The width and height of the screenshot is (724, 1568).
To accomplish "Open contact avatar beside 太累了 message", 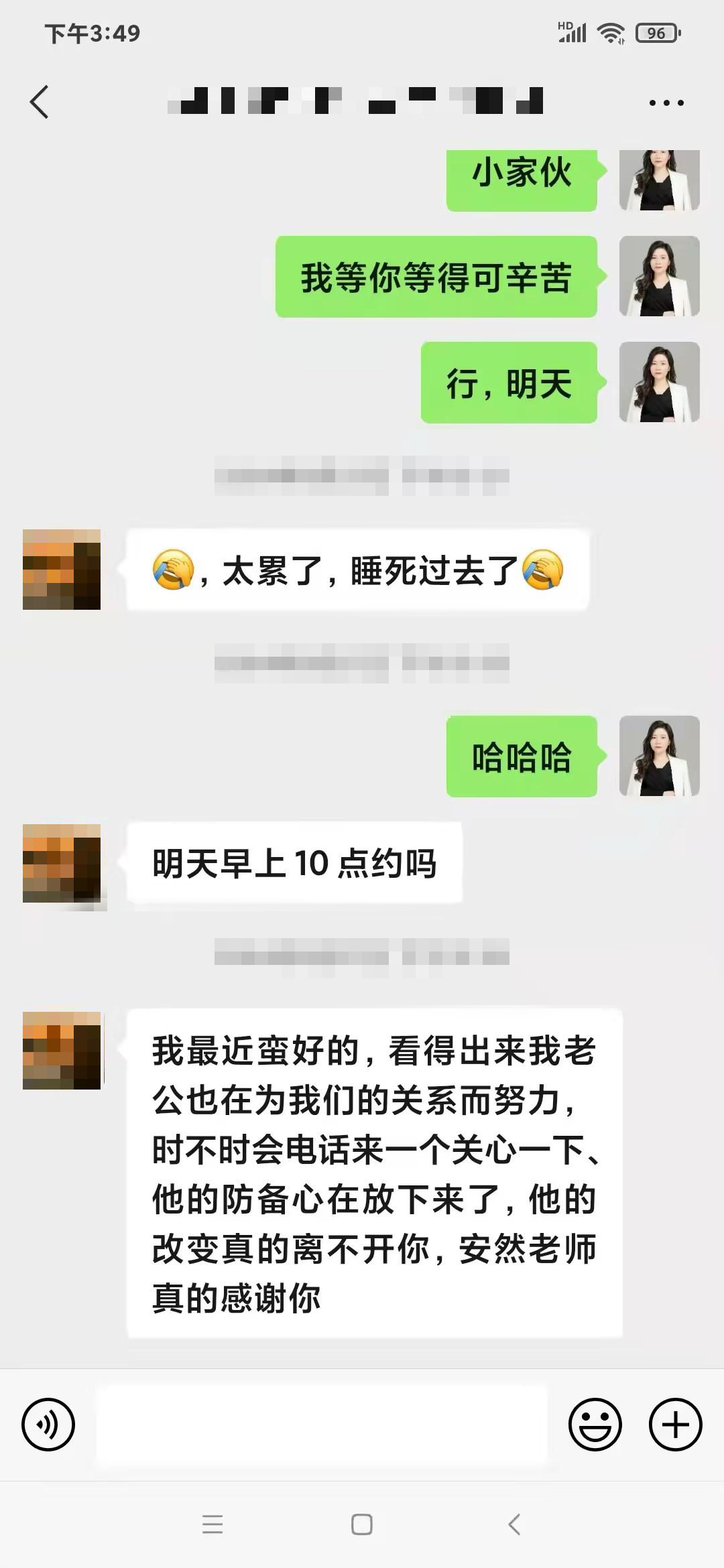I will [62, 570].
